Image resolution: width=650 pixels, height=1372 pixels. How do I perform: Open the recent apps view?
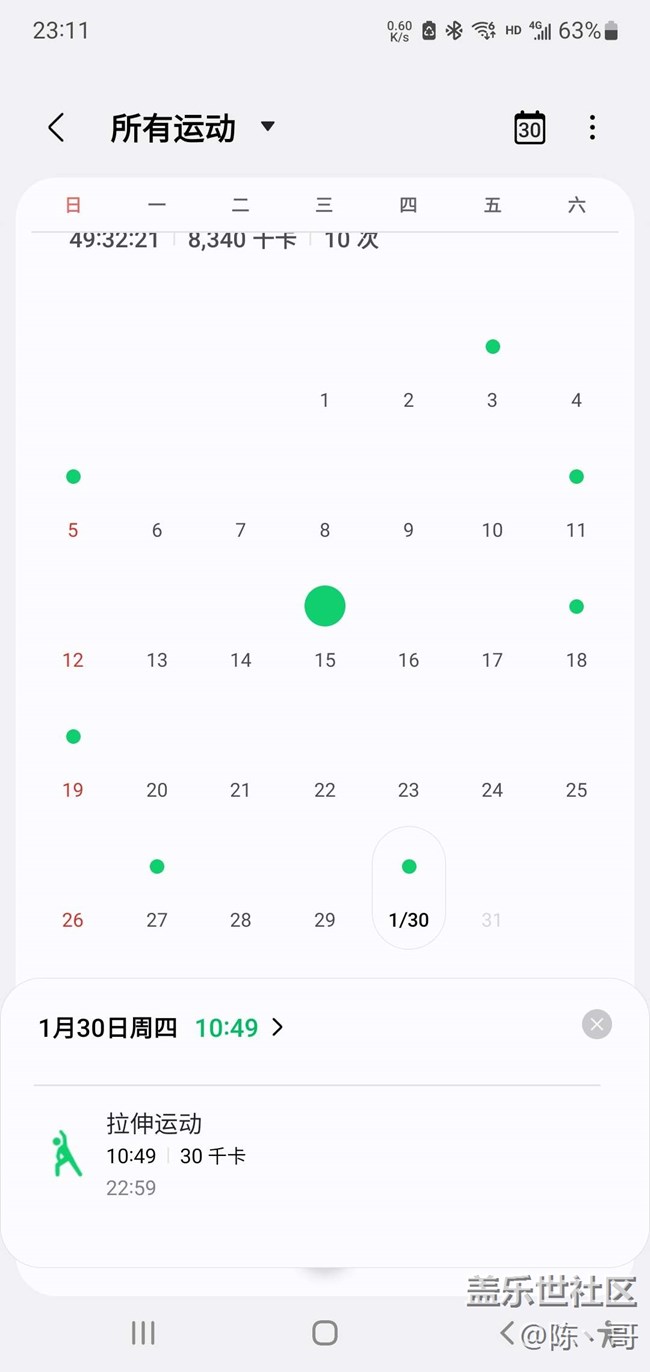(143, 1332)
